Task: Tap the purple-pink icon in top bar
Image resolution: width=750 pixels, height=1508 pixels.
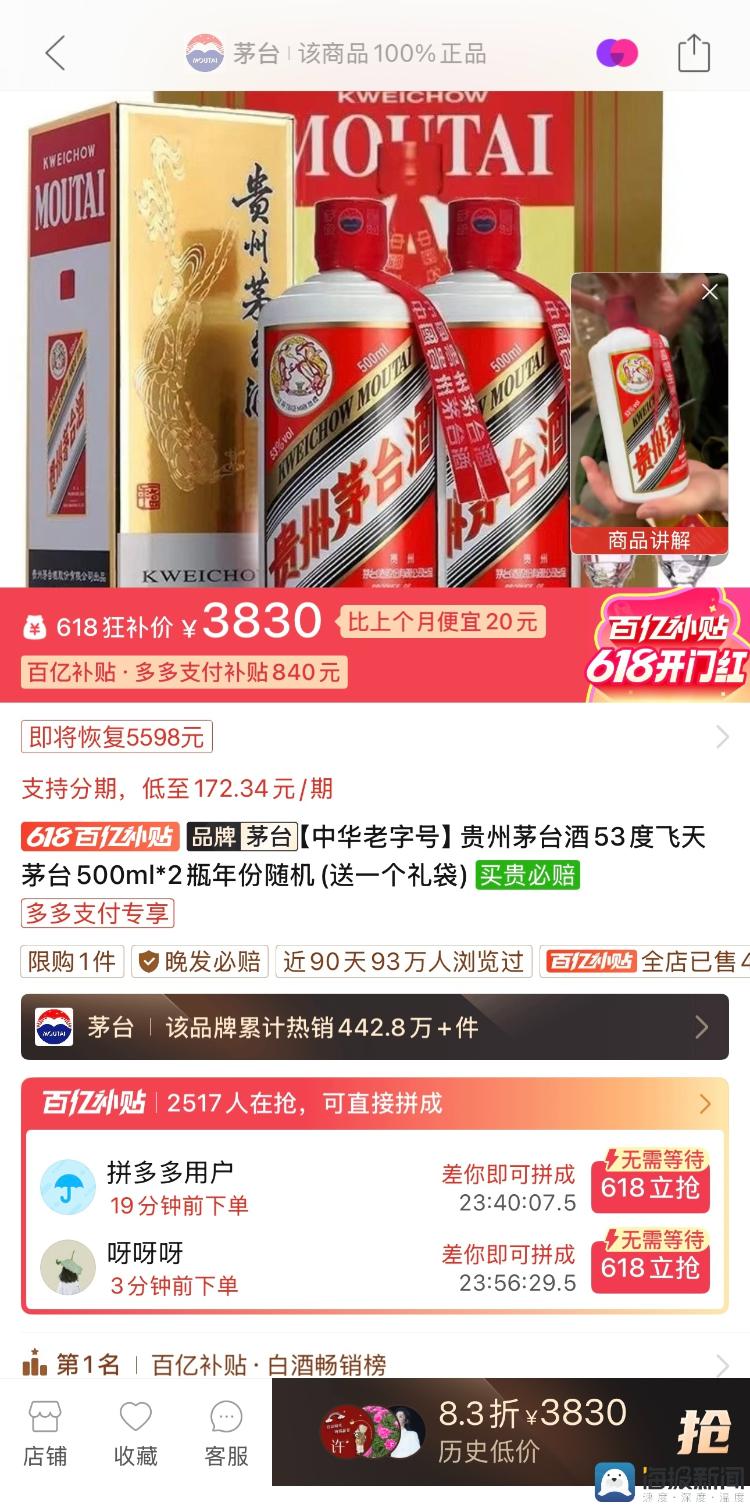Action: point(617,53)
